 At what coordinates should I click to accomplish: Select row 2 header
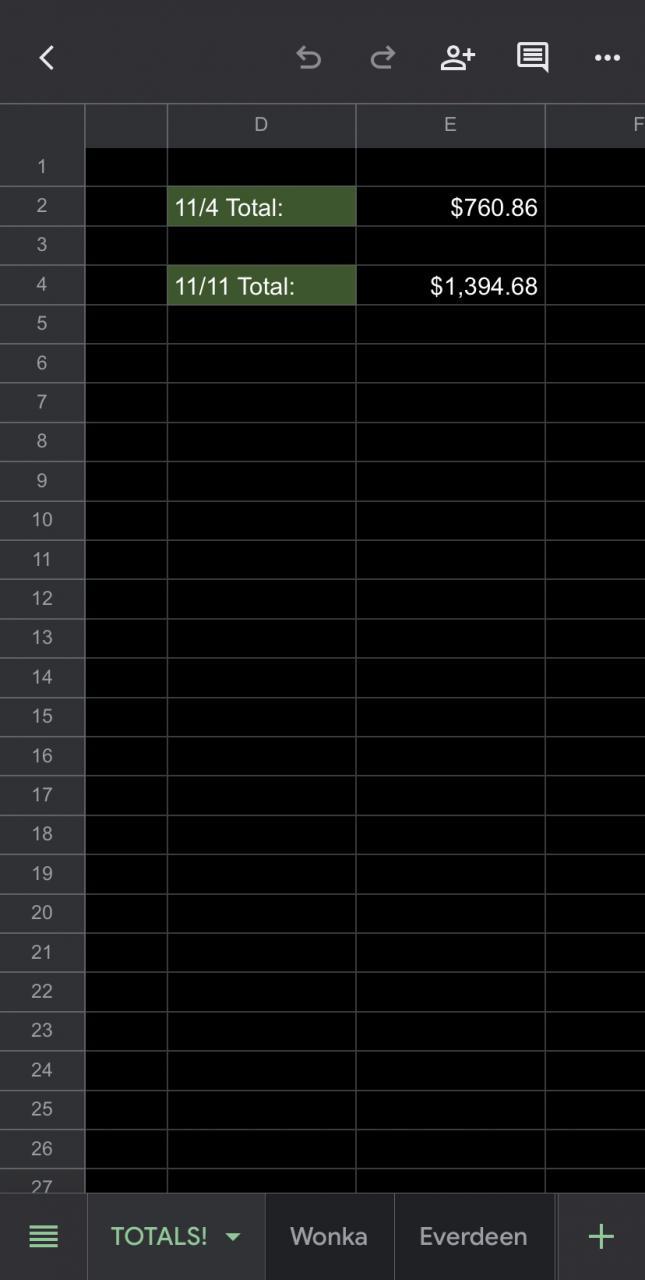(42, 206)
